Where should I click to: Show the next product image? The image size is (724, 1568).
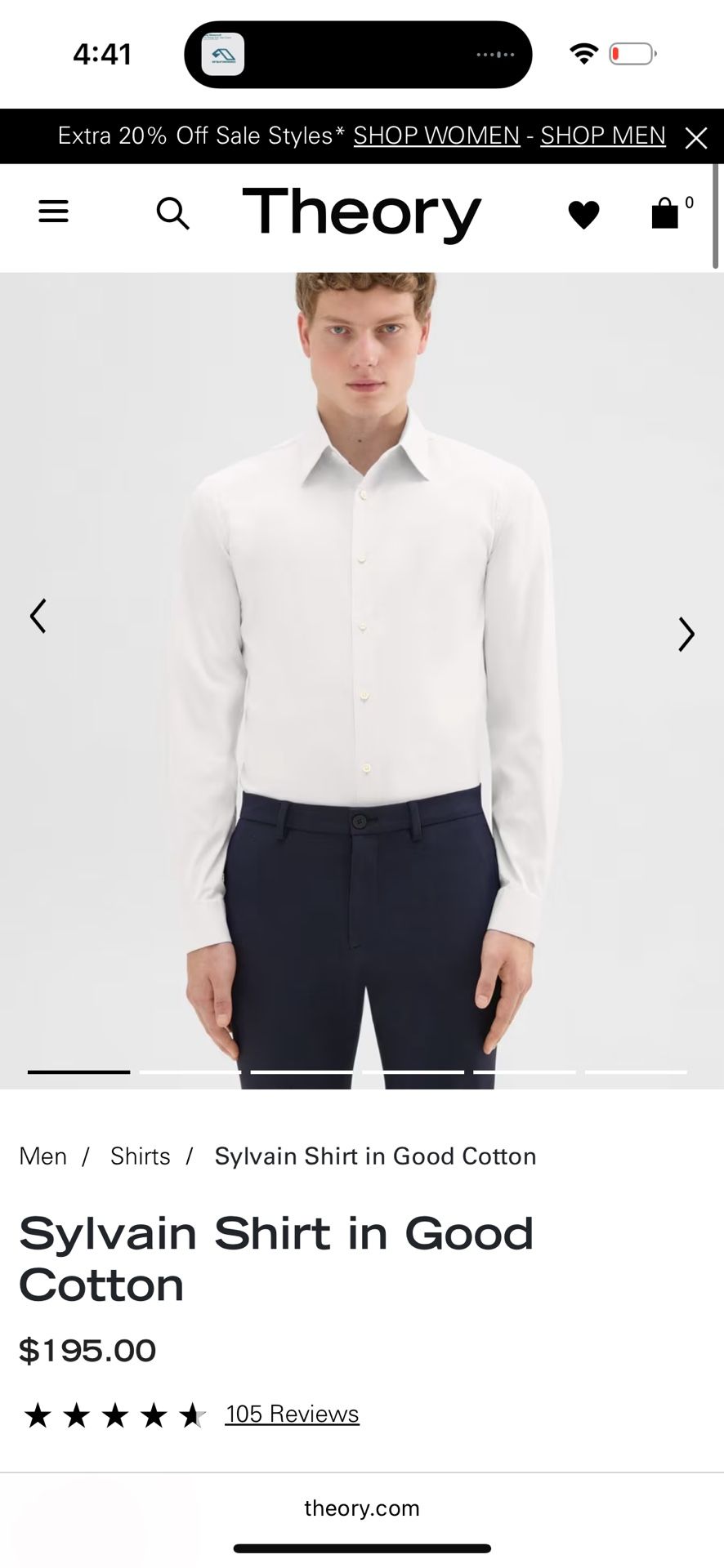pyautogui.click(x=686, y=635)
